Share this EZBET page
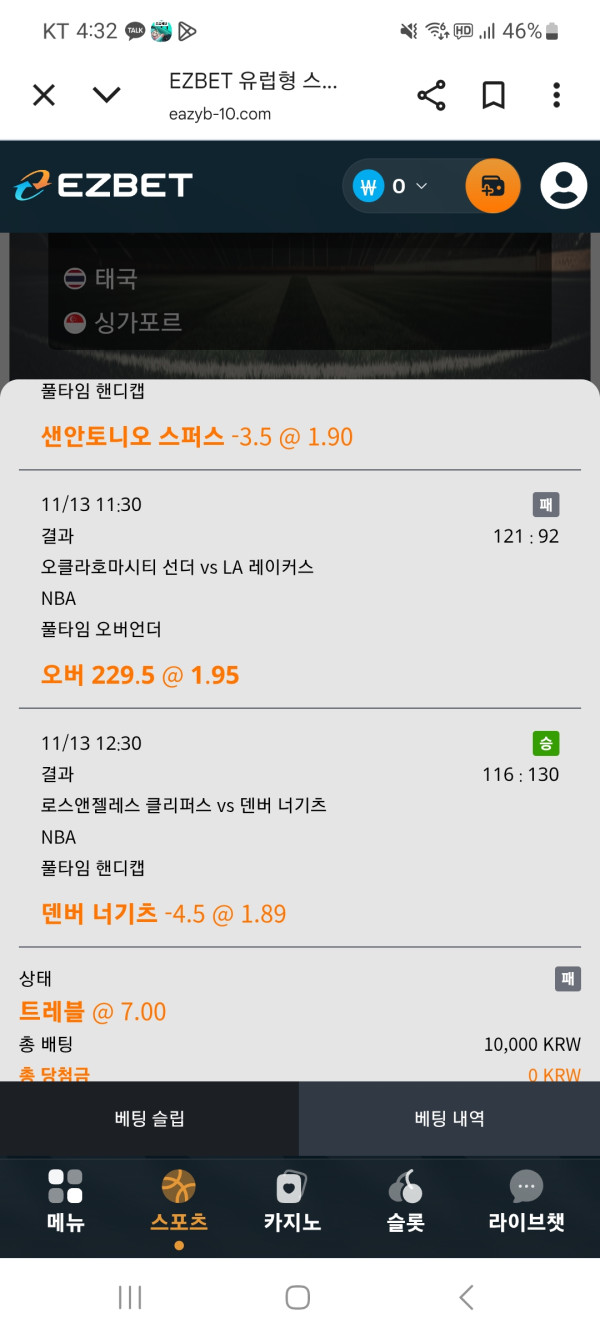 431,96
